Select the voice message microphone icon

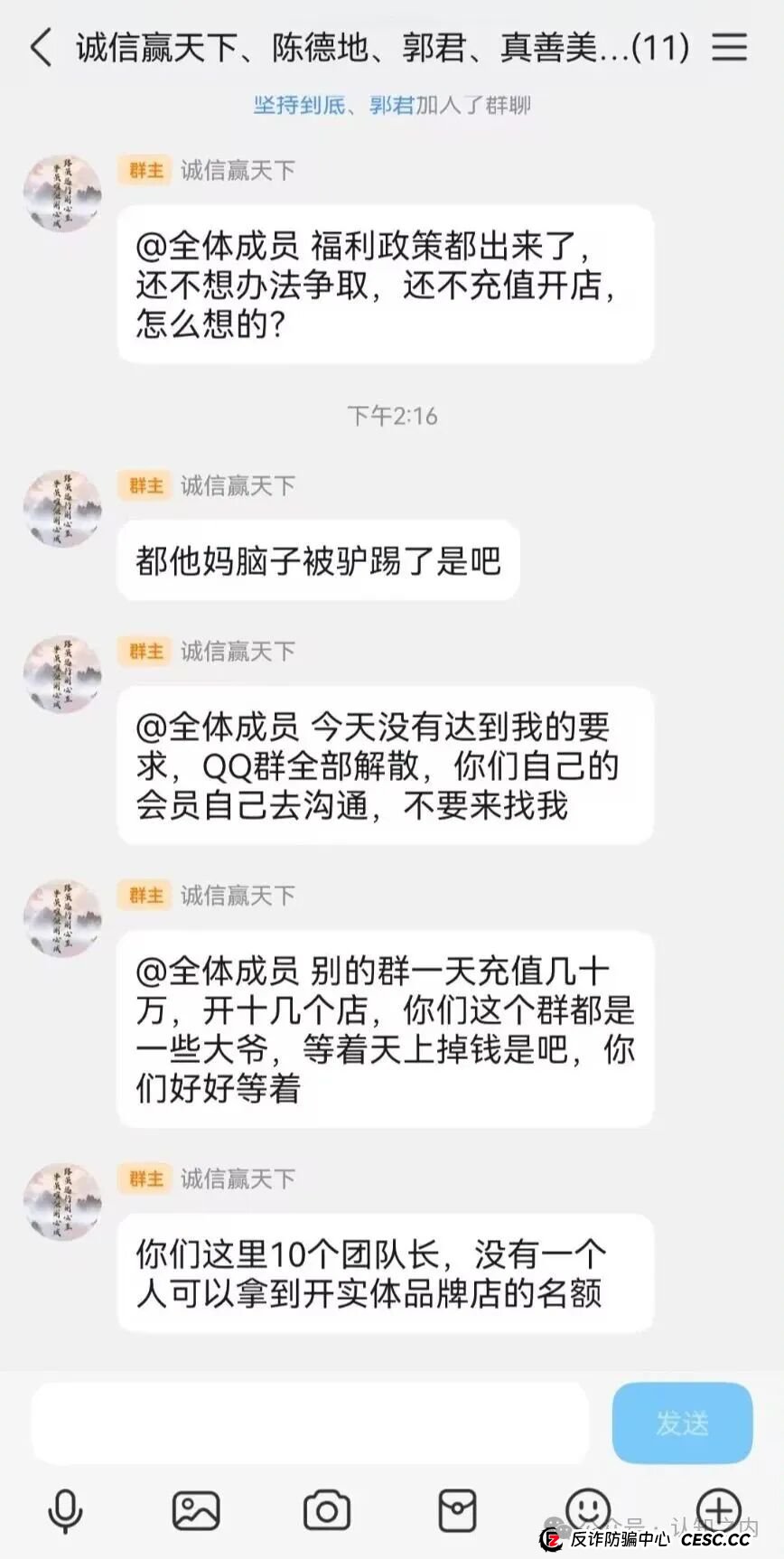tap(62, 1507)
